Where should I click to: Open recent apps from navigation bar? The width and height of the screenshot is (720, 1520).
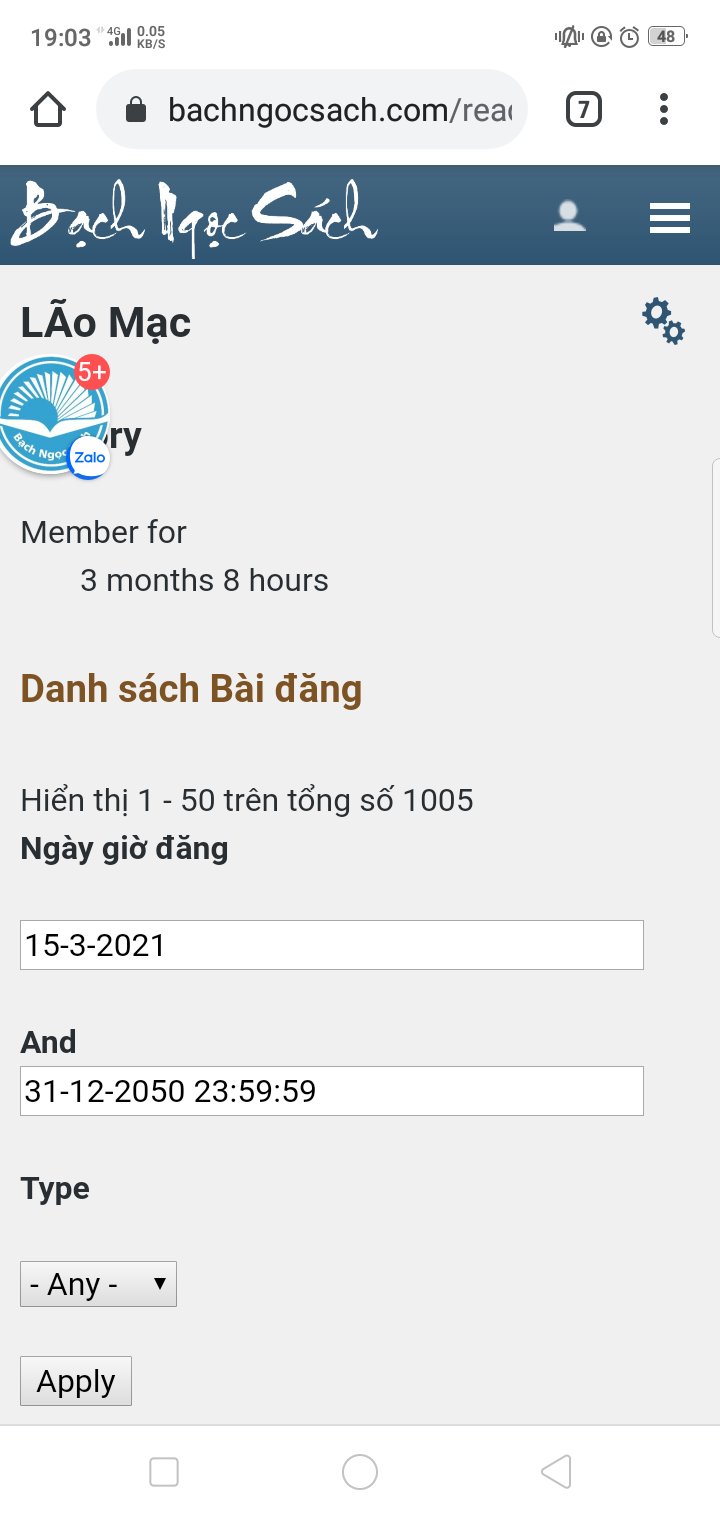click(164, 1472)
